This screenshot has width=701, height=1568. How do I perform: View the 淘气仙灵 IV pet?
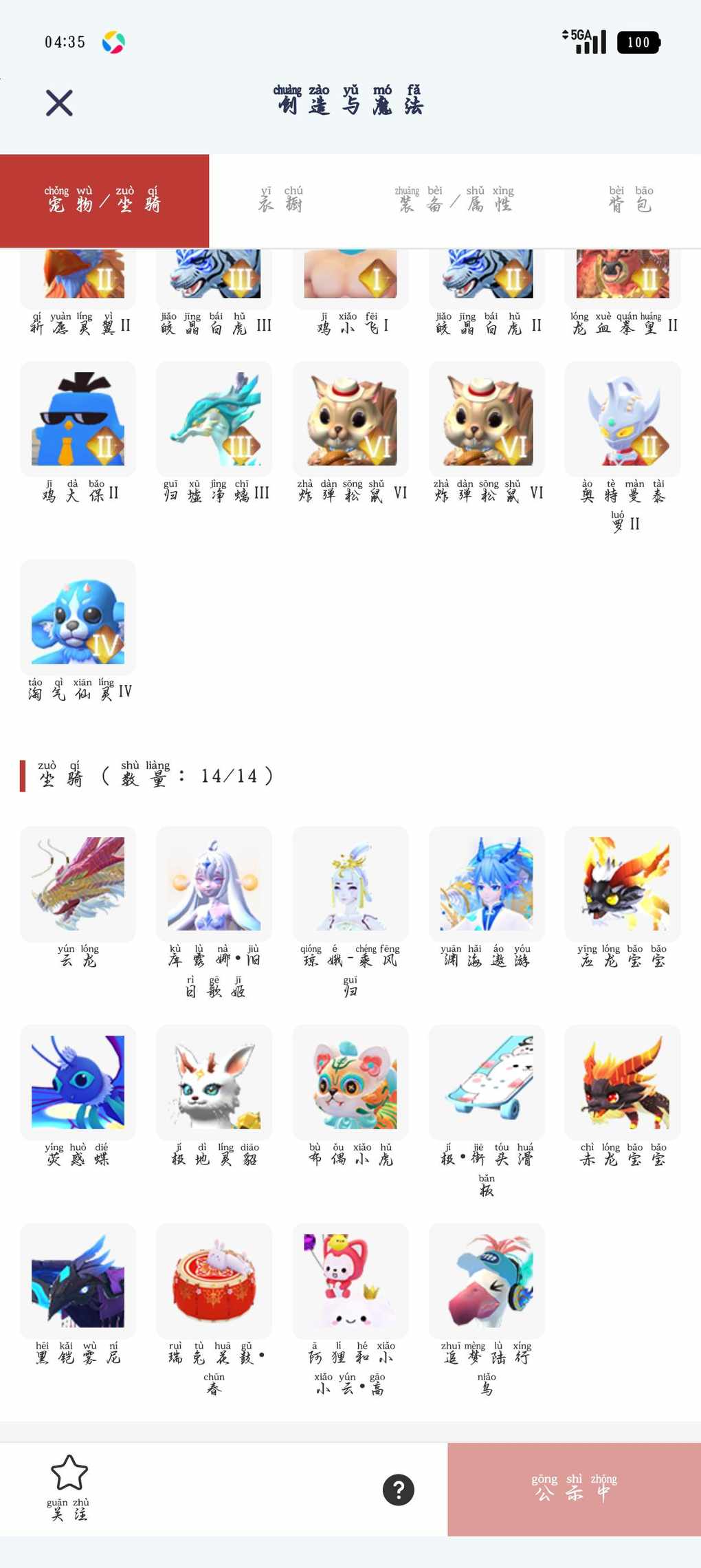(x=78, y=618)
